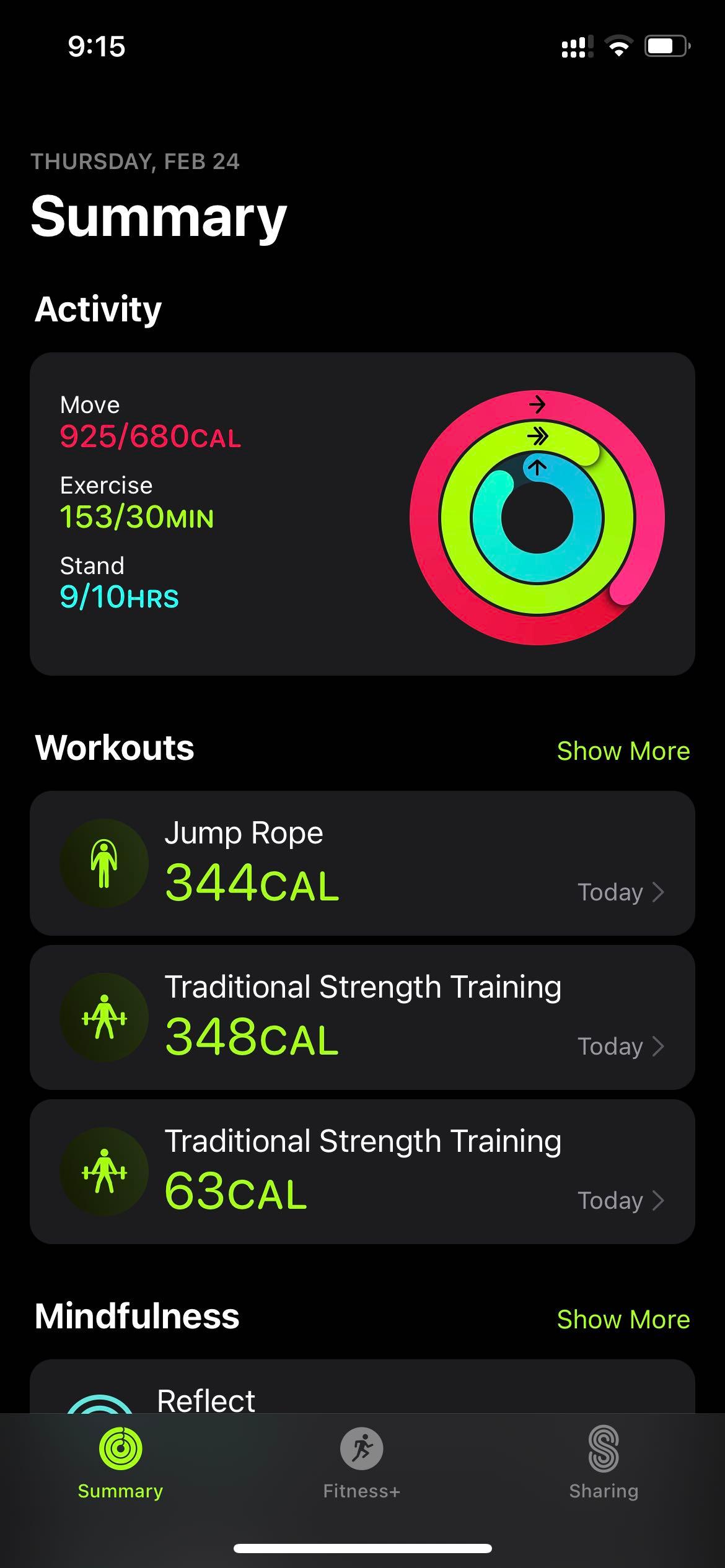Open details for the 348CAL strength workout
This screenshot has height=1568, width=725.
point(362,1019)
